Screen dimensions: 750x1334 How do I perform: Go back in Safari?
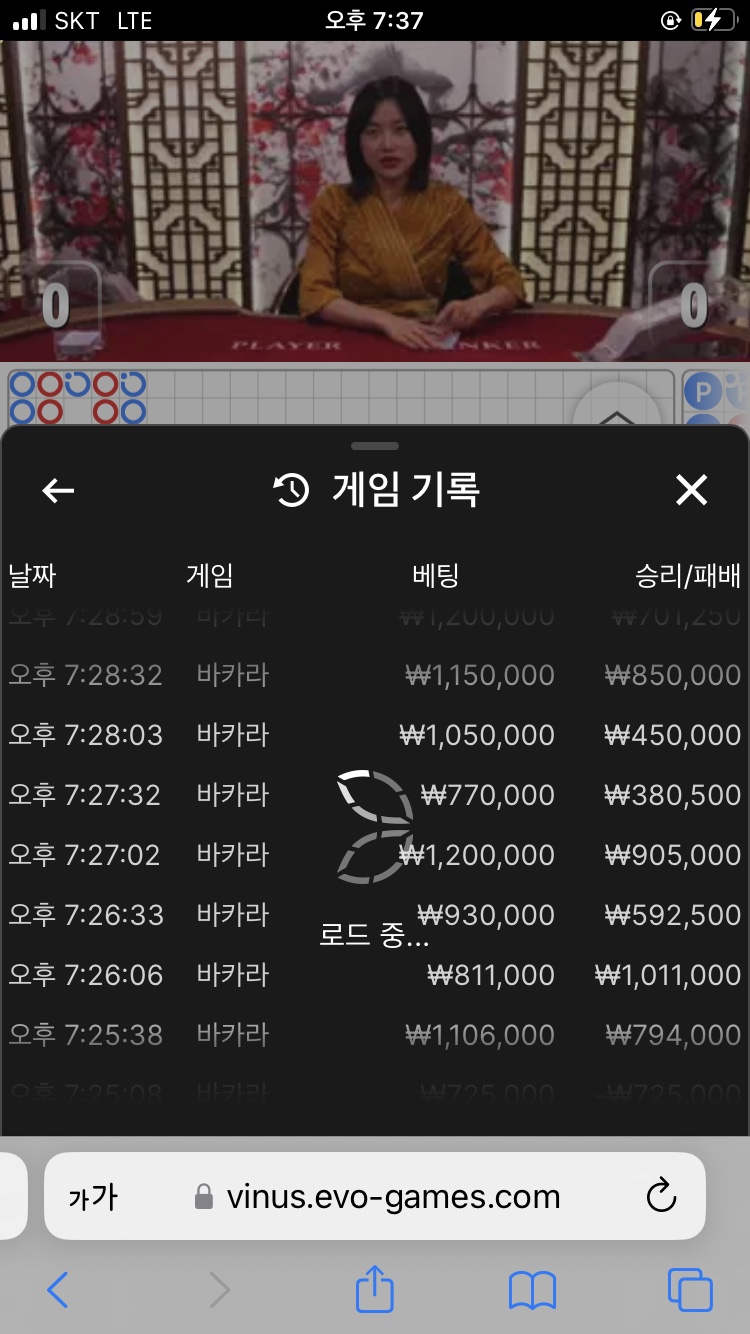click(58, 1291)
